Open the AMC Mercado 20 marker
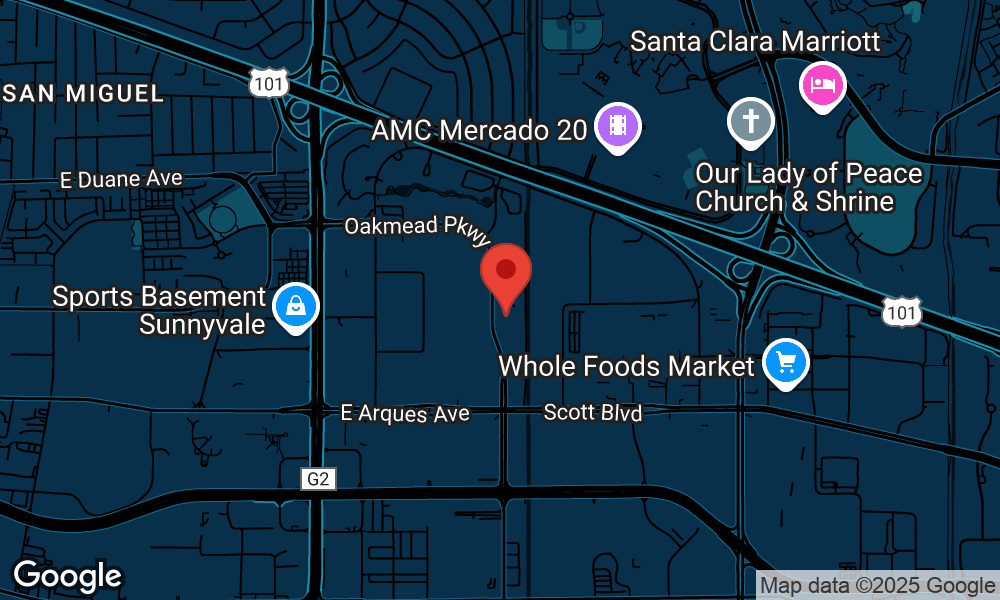1000x600 pixels. click(x=618, y=126)
